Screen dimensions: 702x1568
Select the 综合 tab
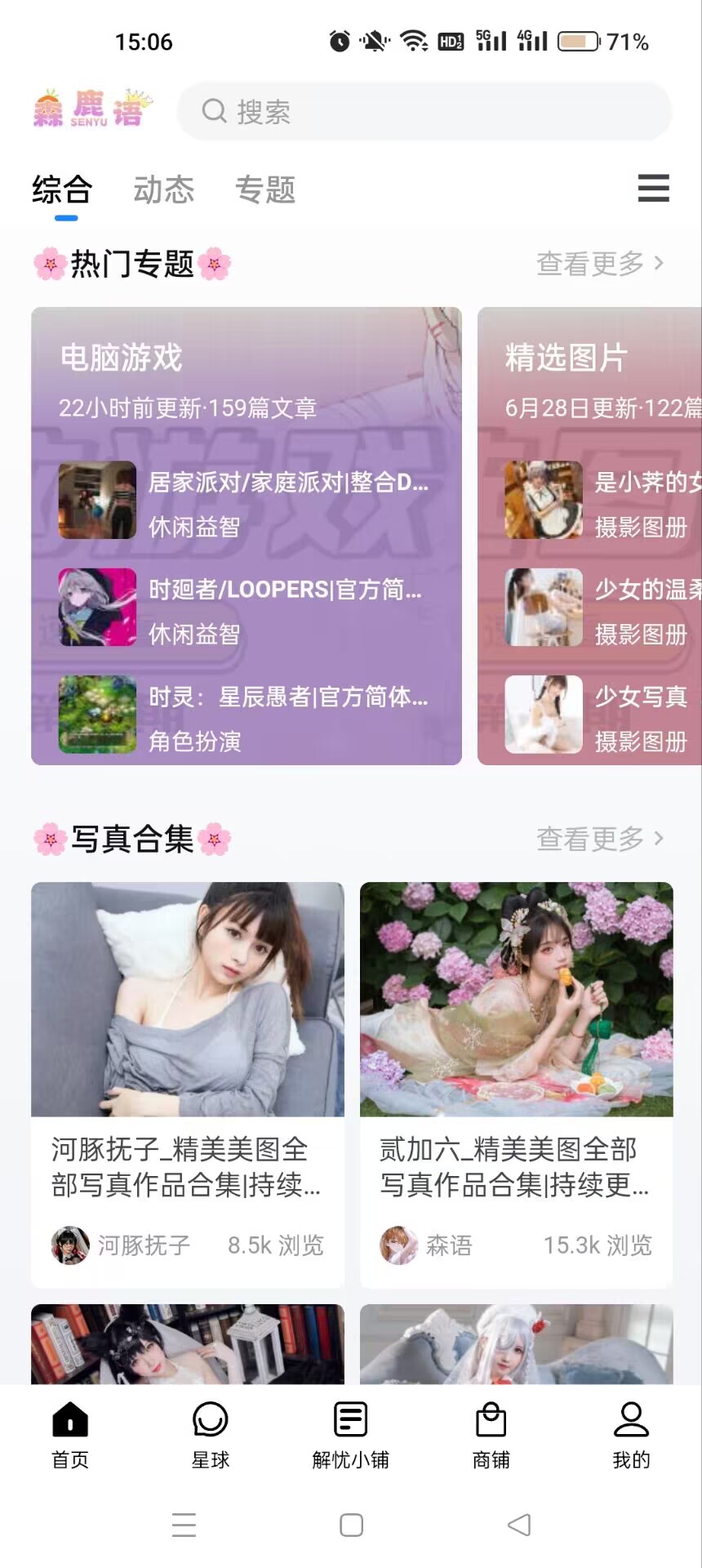62,189
